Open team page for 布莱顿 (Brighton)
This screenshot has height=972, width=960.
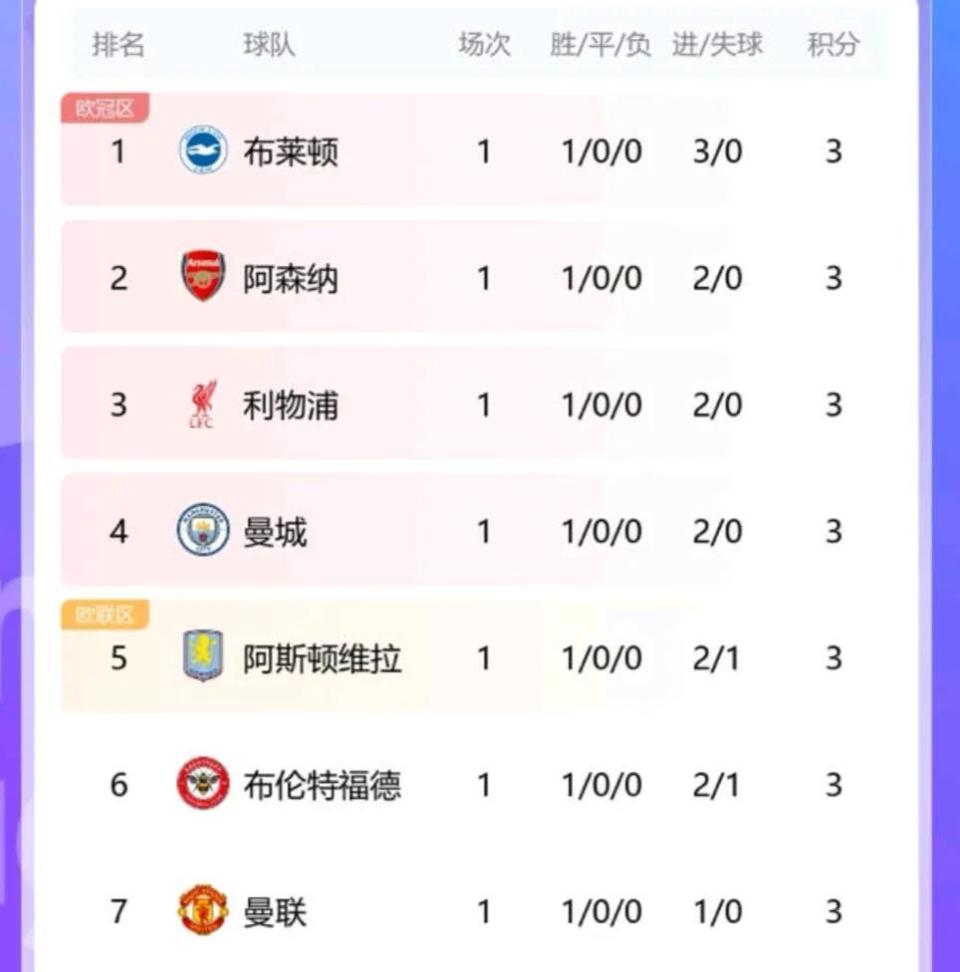294,151
